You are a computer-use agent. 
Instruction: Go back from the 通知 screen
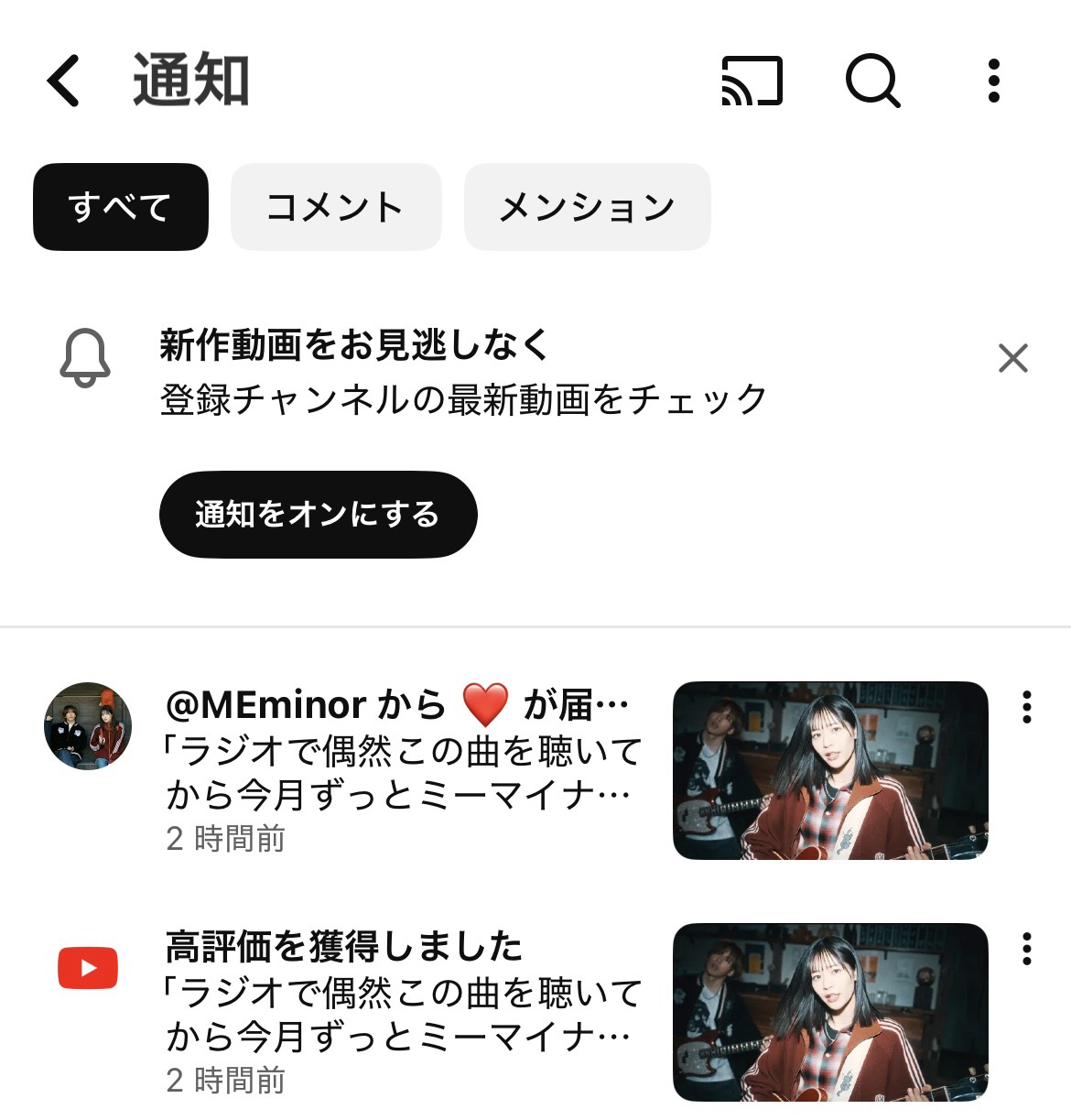[64, 81]
